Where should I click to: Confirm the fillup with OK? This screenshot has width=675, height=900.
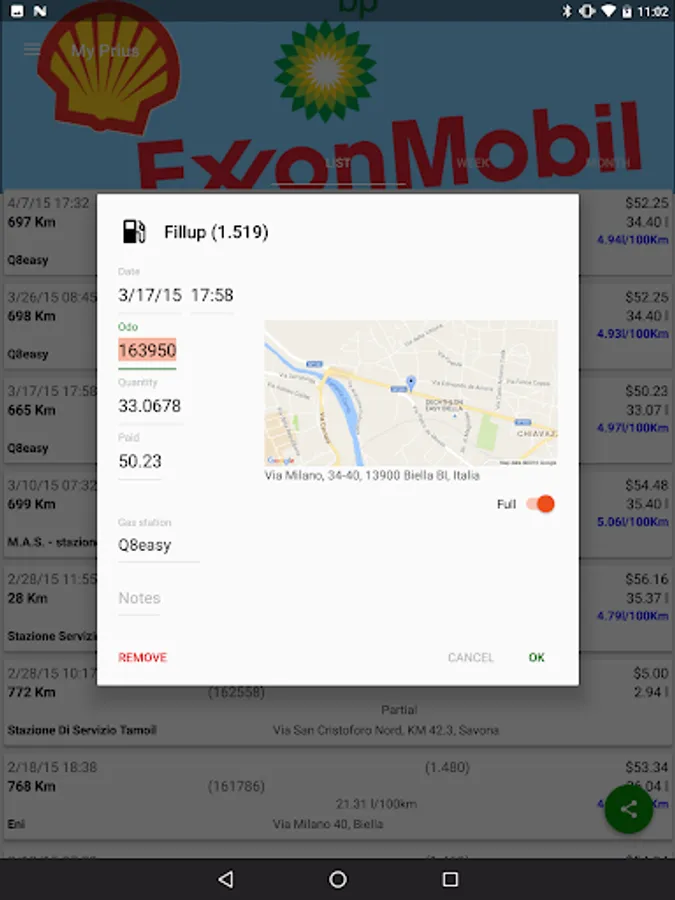[x=537, y=657]
